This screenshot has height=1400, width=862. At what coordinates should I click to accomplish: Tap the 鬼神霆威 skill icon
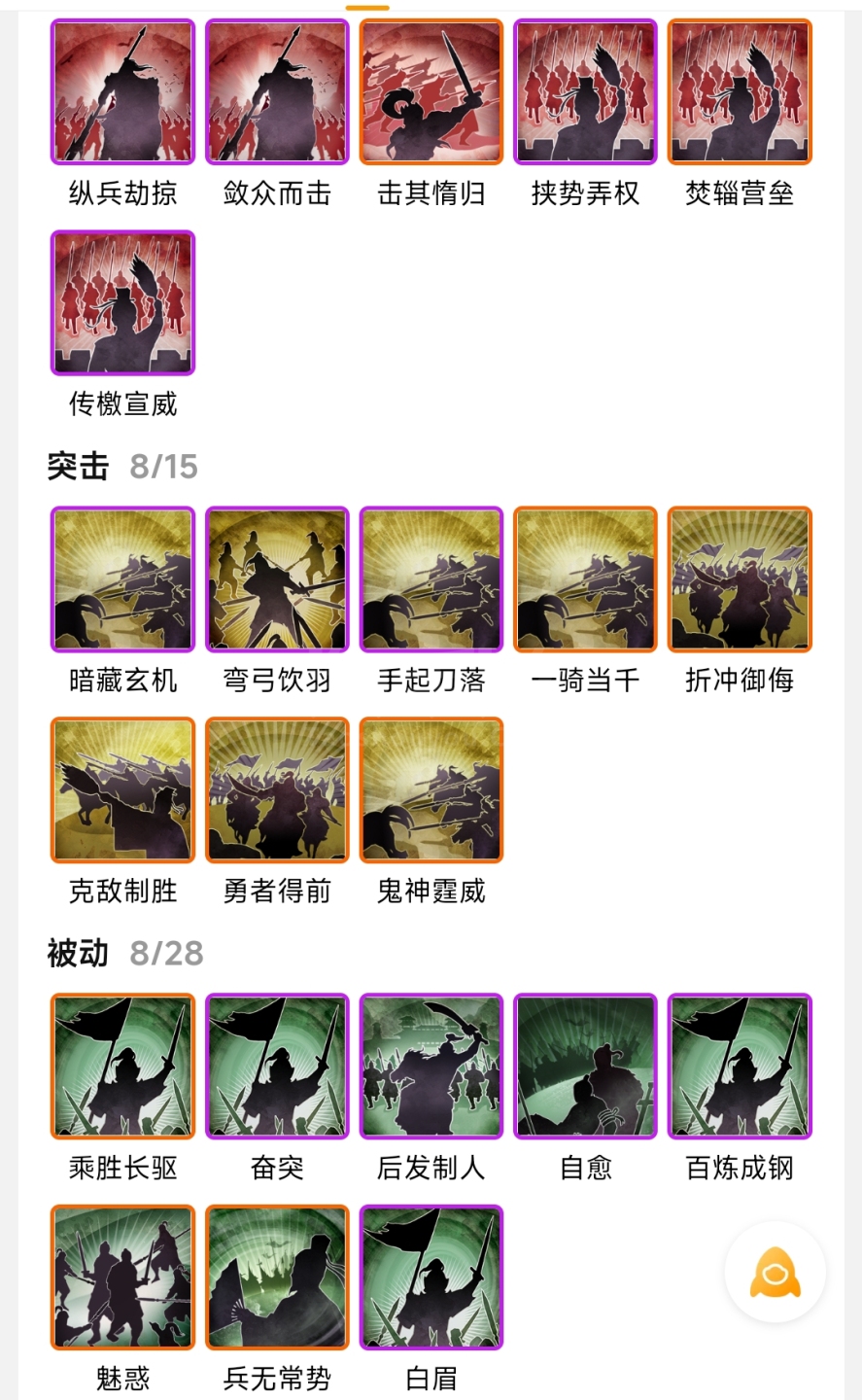pos(431,789)
